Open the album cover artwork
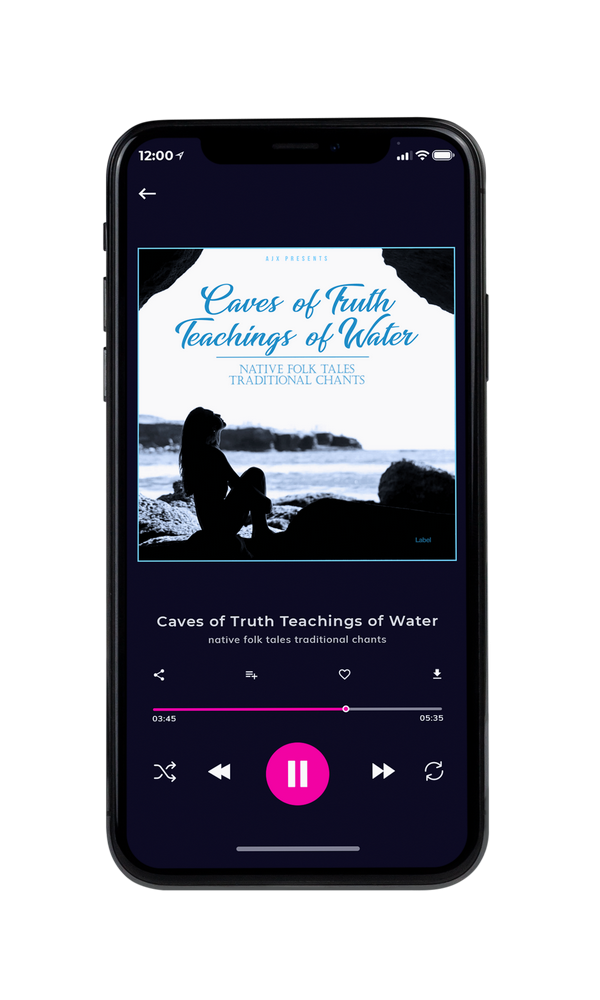This screenshot has width=600, height=1000. [296, 404]
